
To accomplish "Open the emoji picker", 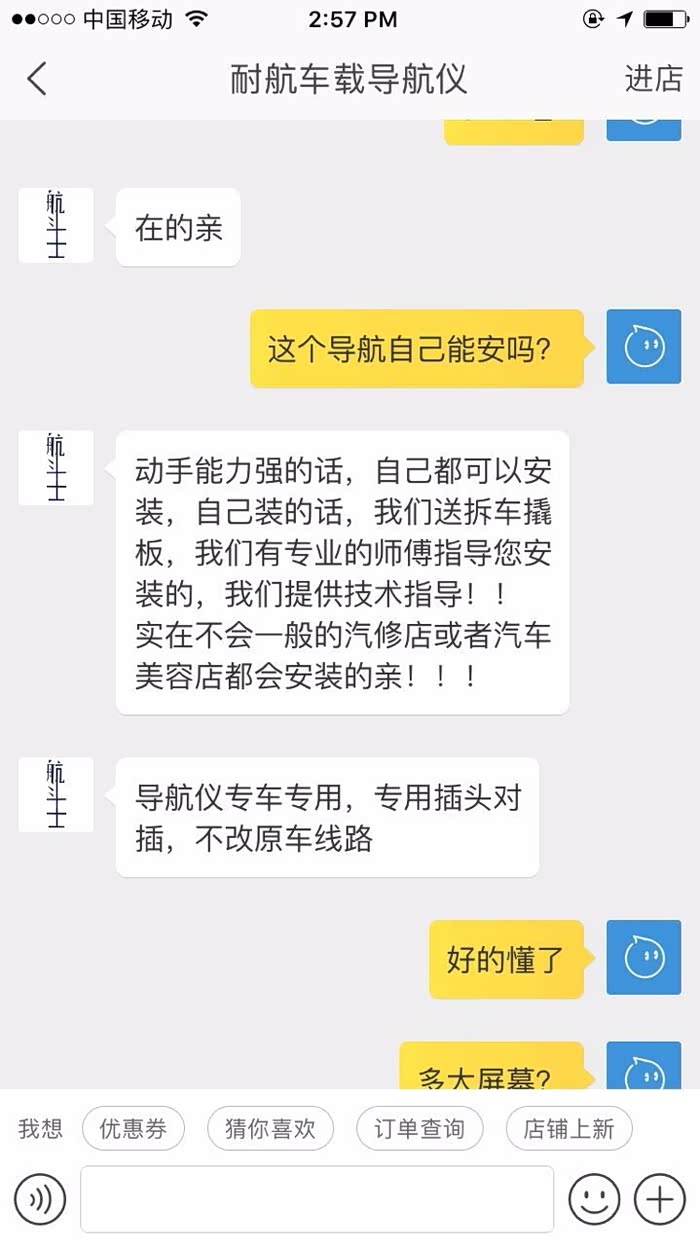I will coord(594,1198).
